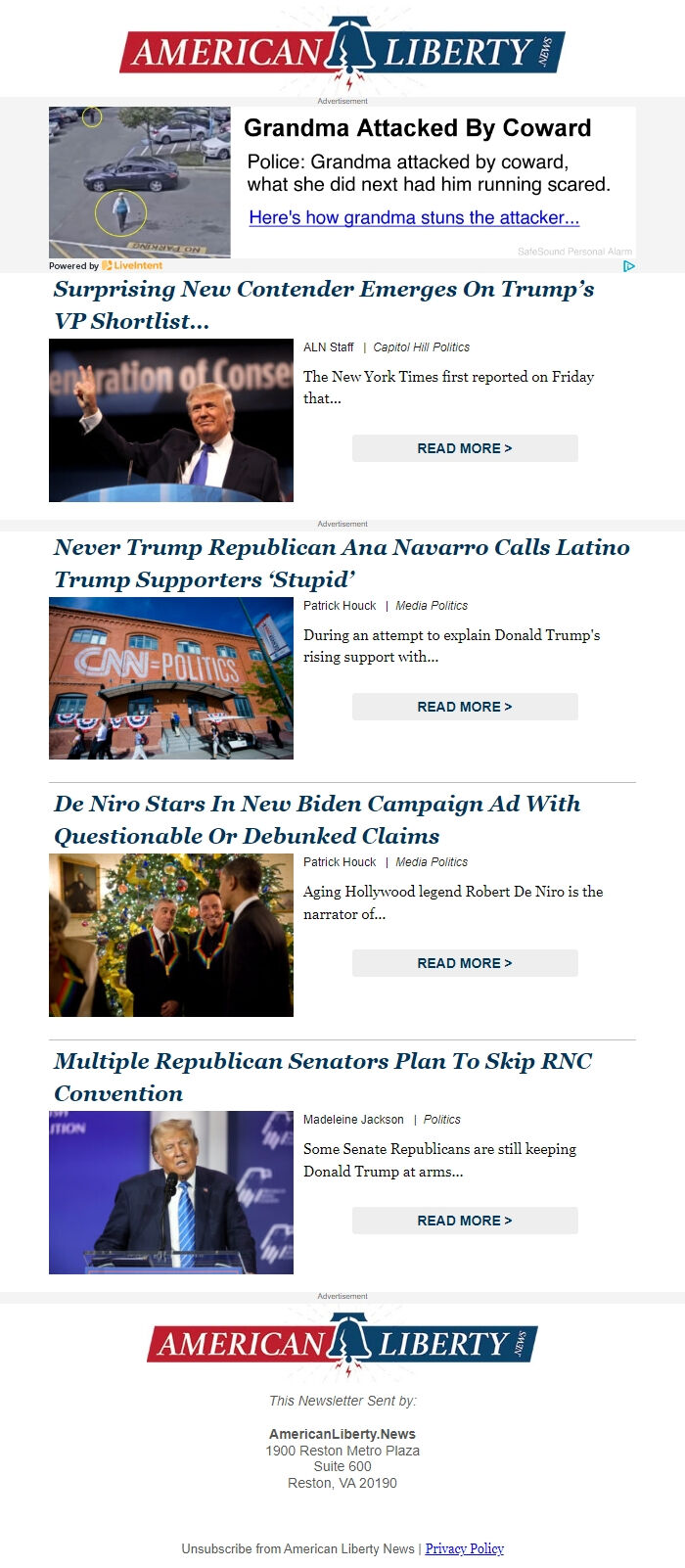Read more on the Ana Navarro story
Screen dimensions: 685x1568
[x=465, y=707]
